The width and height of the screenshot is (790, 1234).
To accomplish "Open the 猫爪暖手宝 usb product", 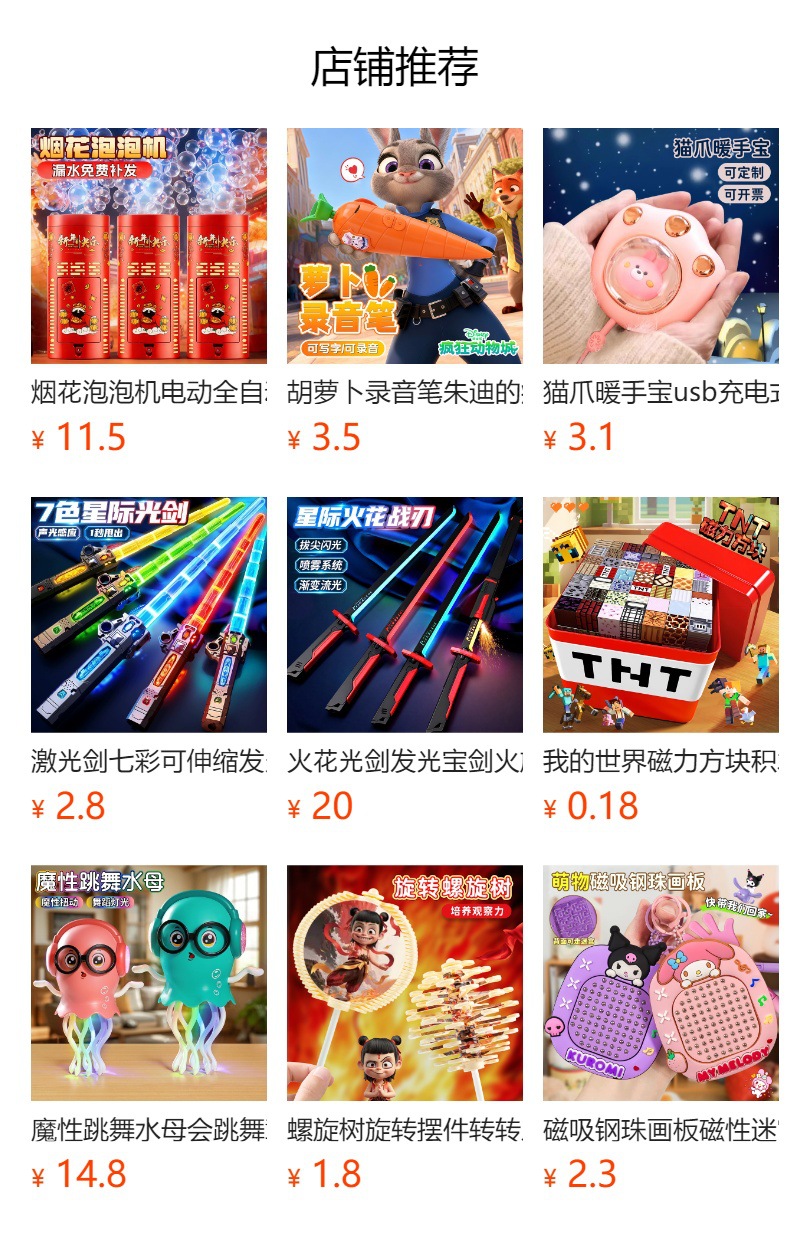I will coord(661,292).
